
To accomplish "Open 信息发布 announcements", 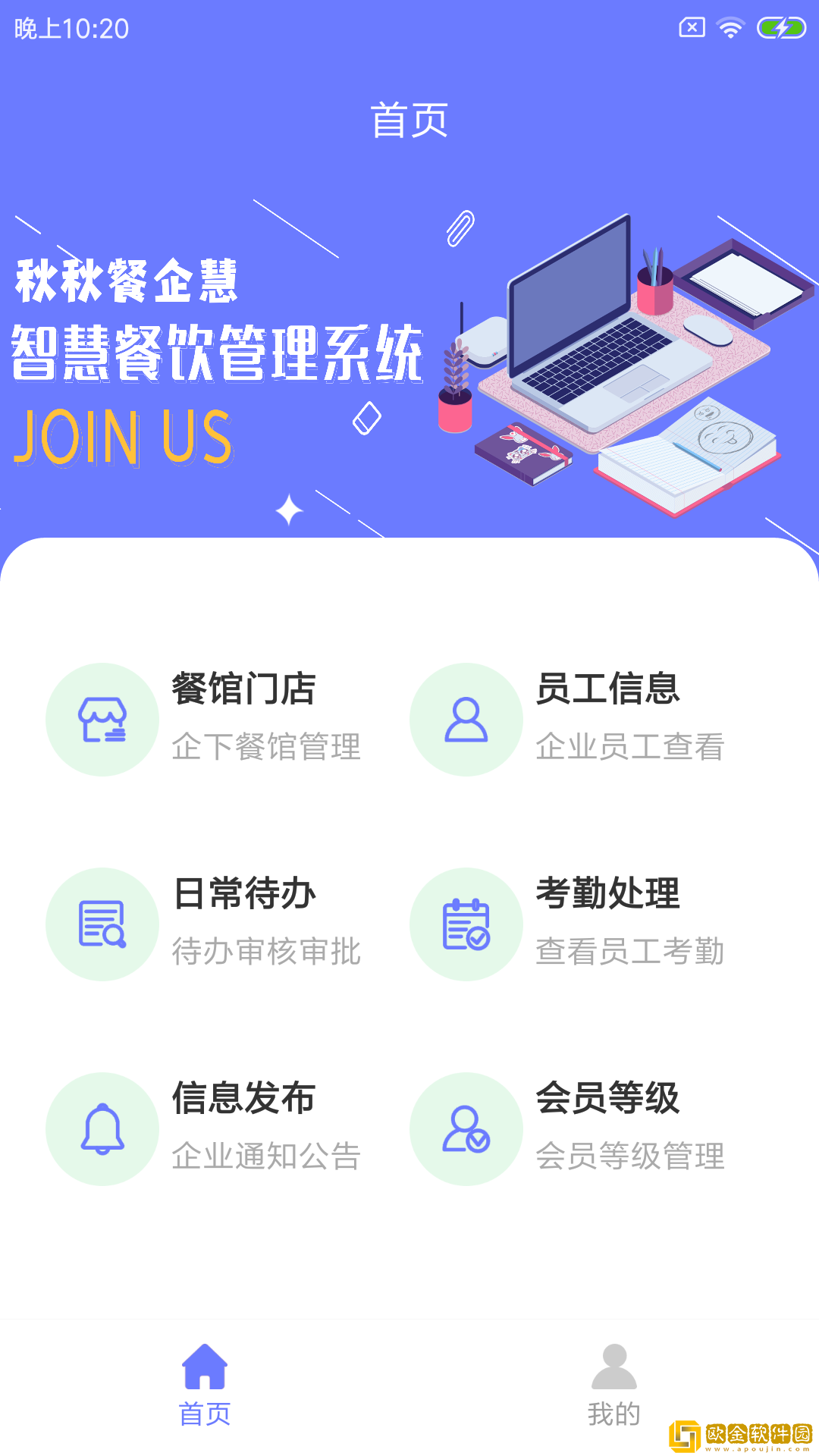I will point(205,1128).
